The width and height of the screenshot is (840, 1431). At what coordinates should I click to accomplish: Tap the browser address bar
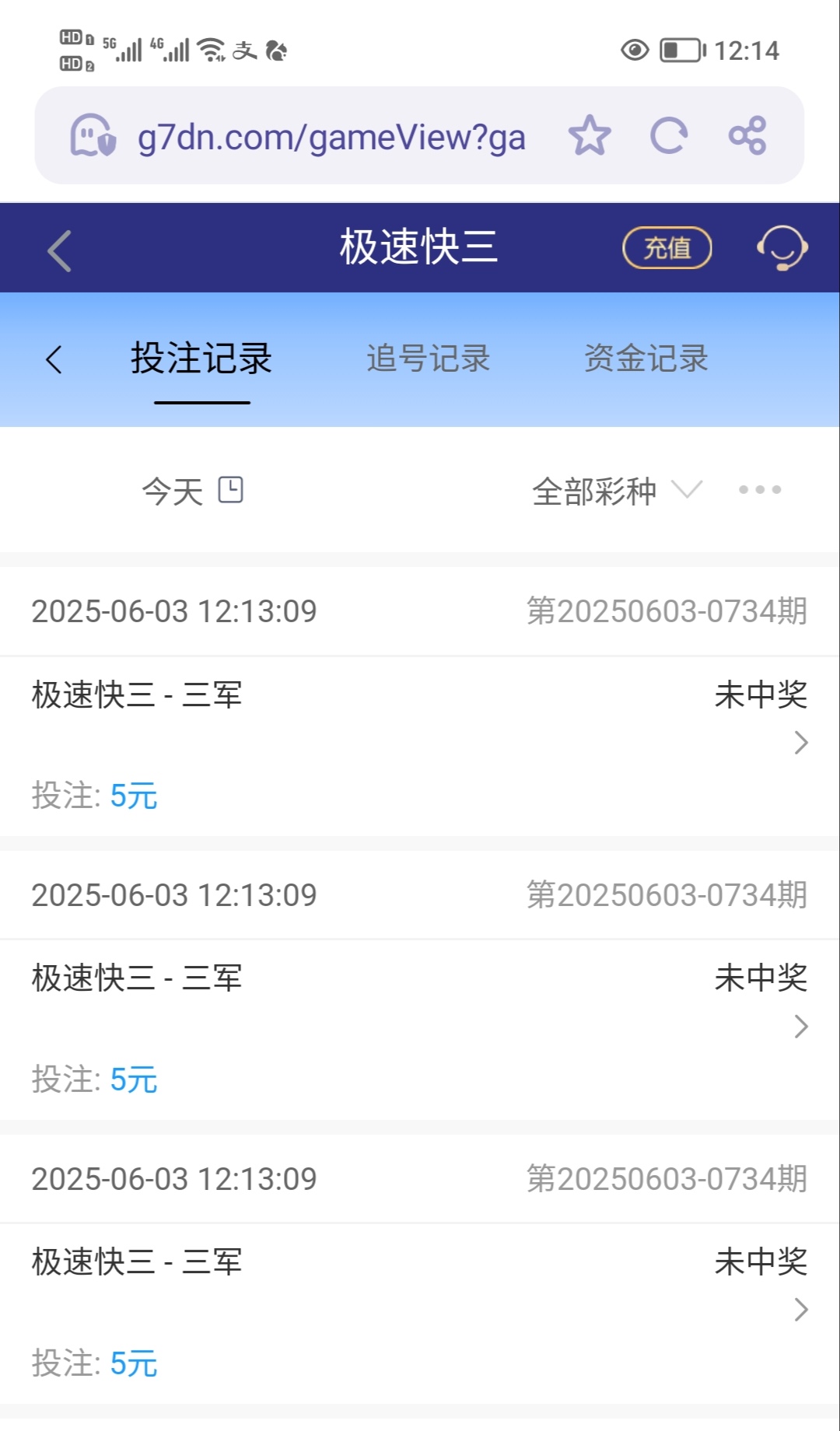click(x=331, y=137)
